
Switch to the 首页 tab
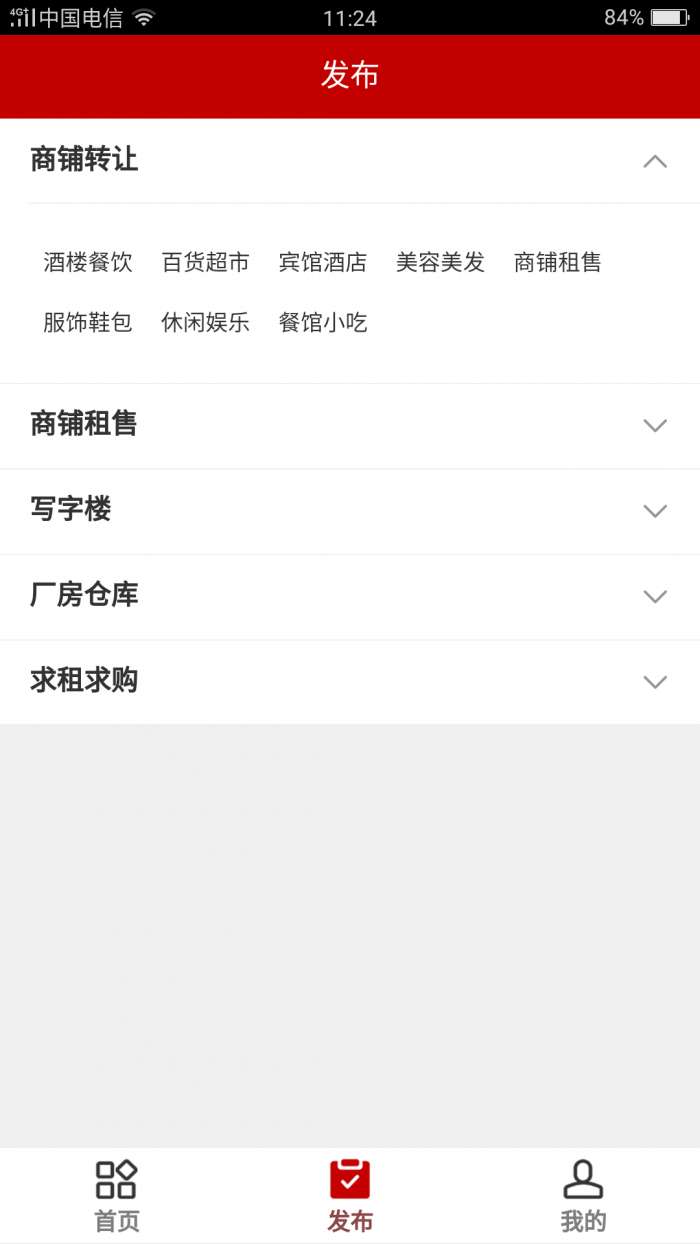point(117,1196)
